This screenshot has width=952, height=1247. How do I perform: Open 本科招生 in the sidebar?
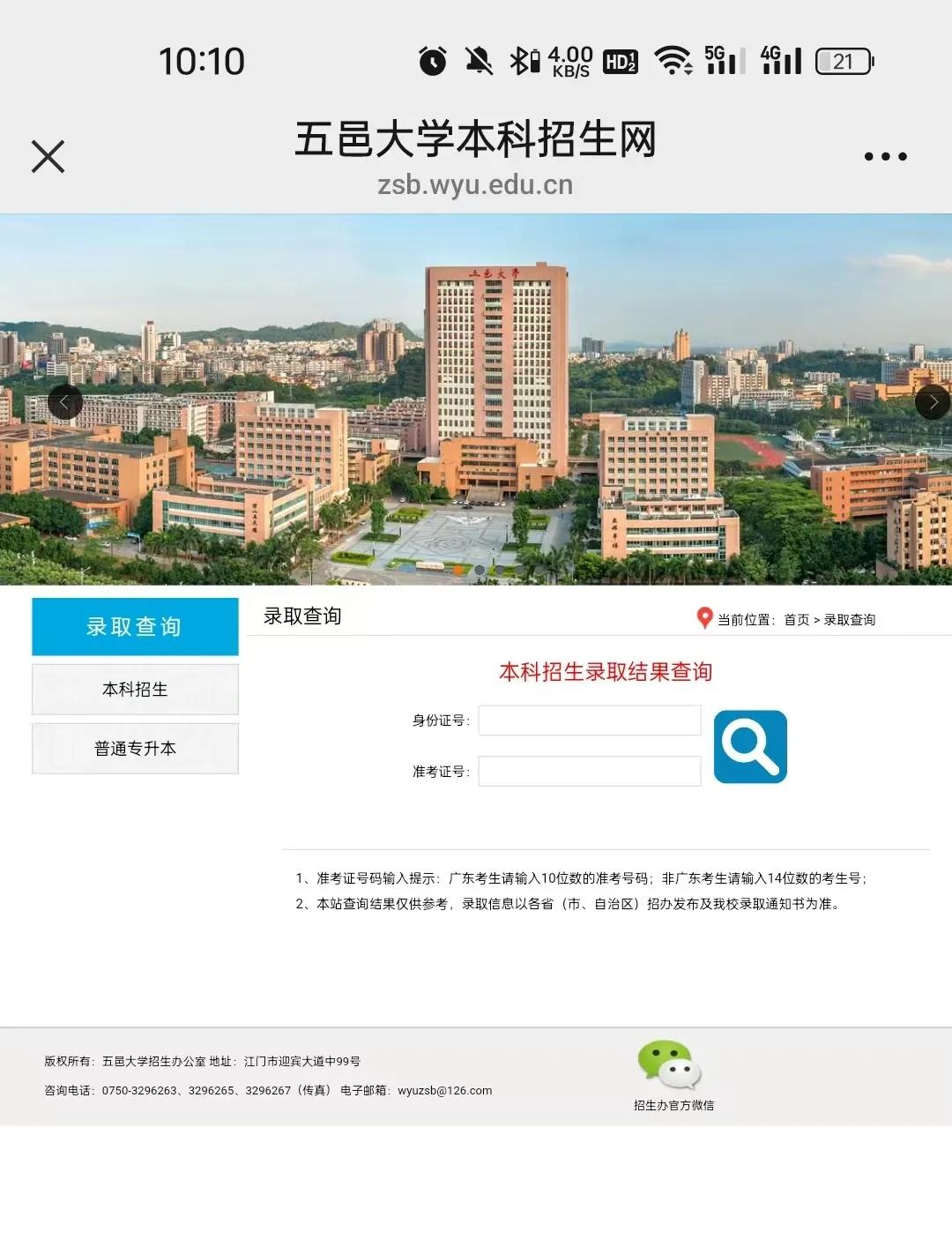click(x=135, y=690)
